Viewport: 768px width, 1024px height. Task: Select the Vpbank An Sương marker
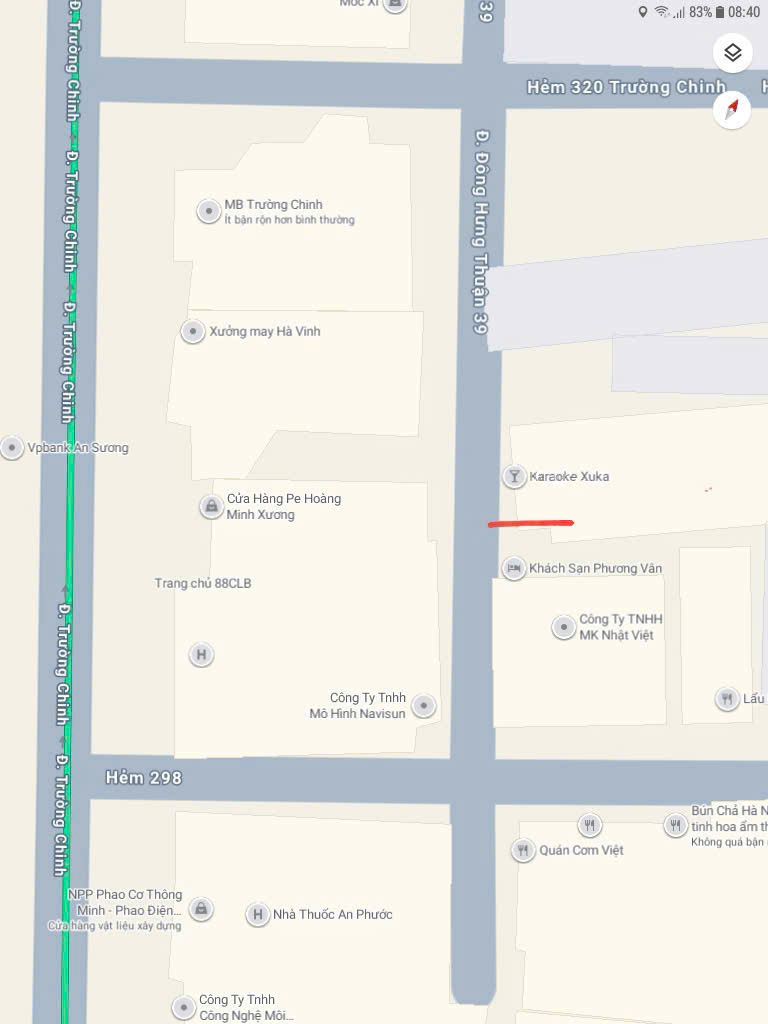(12, 448)
